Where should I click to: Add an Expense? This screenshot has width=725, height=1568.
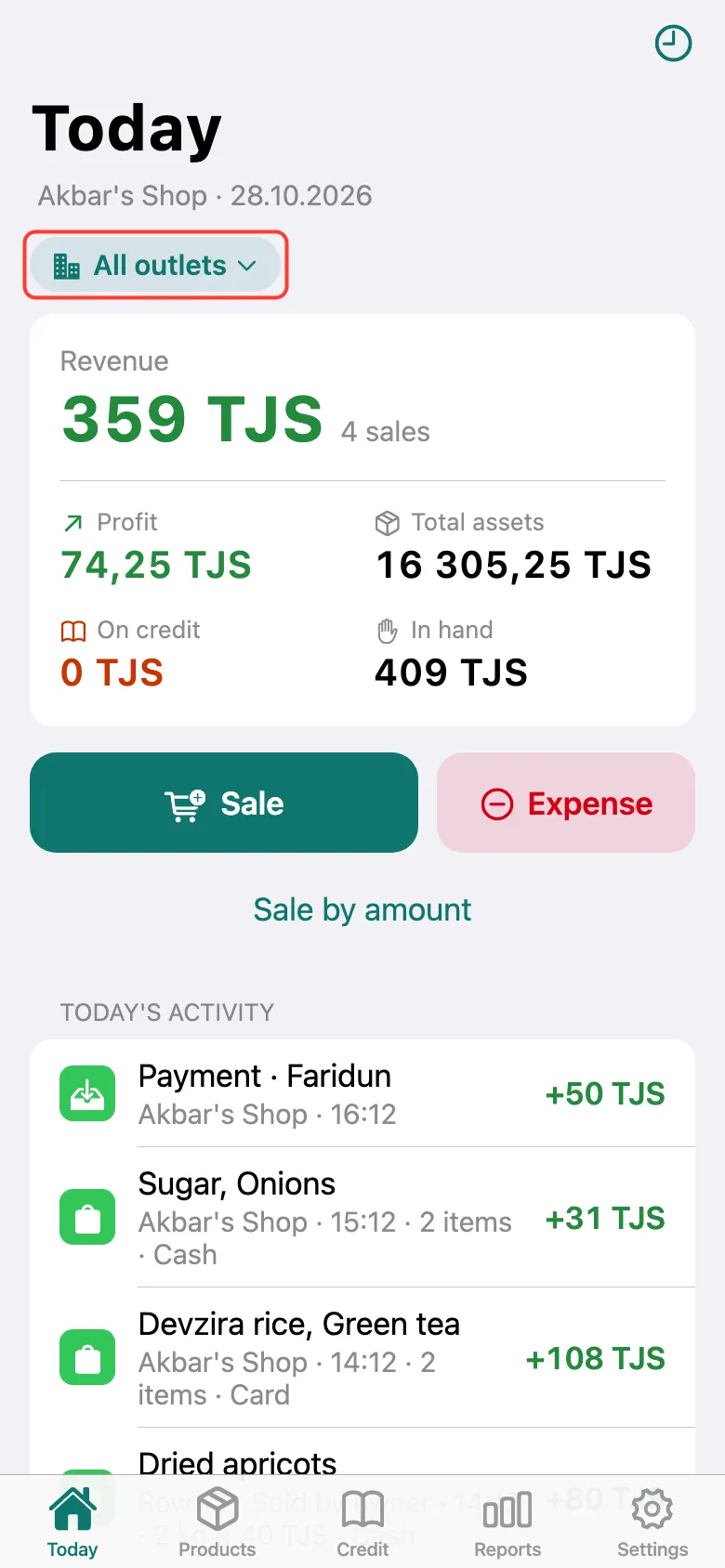point(566,803)
